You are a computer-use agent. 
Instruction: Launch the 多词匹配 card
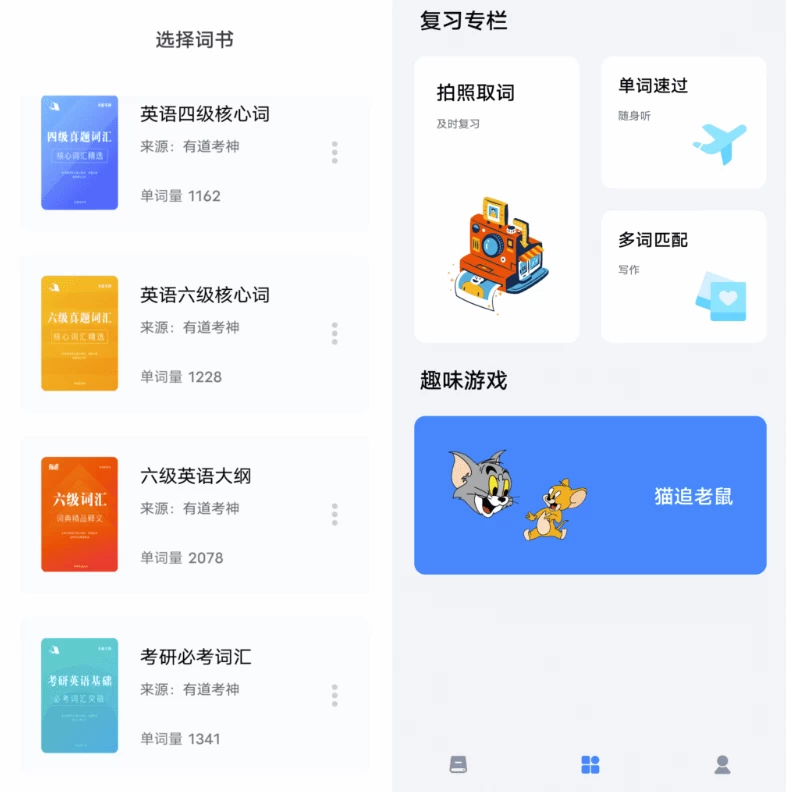(683, 276)
